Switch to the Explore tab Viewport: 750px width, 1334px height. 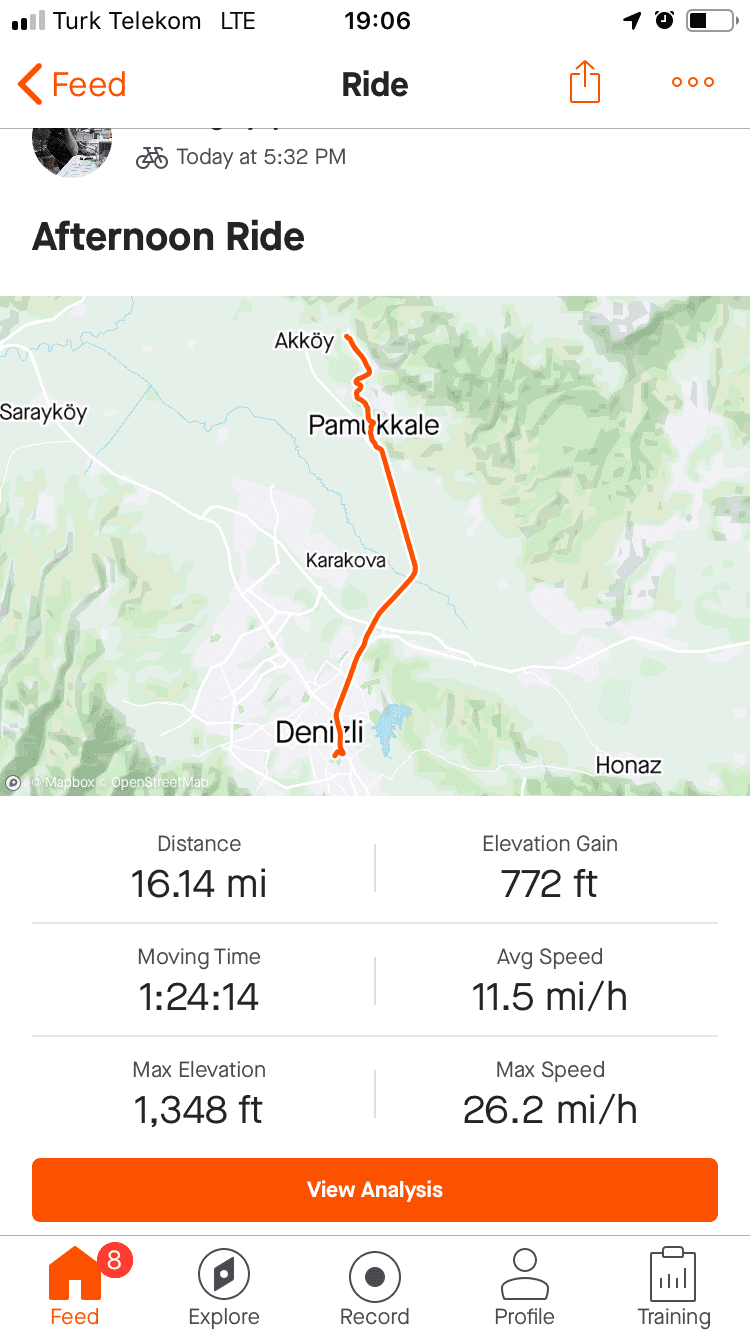tap(224, 1288)
